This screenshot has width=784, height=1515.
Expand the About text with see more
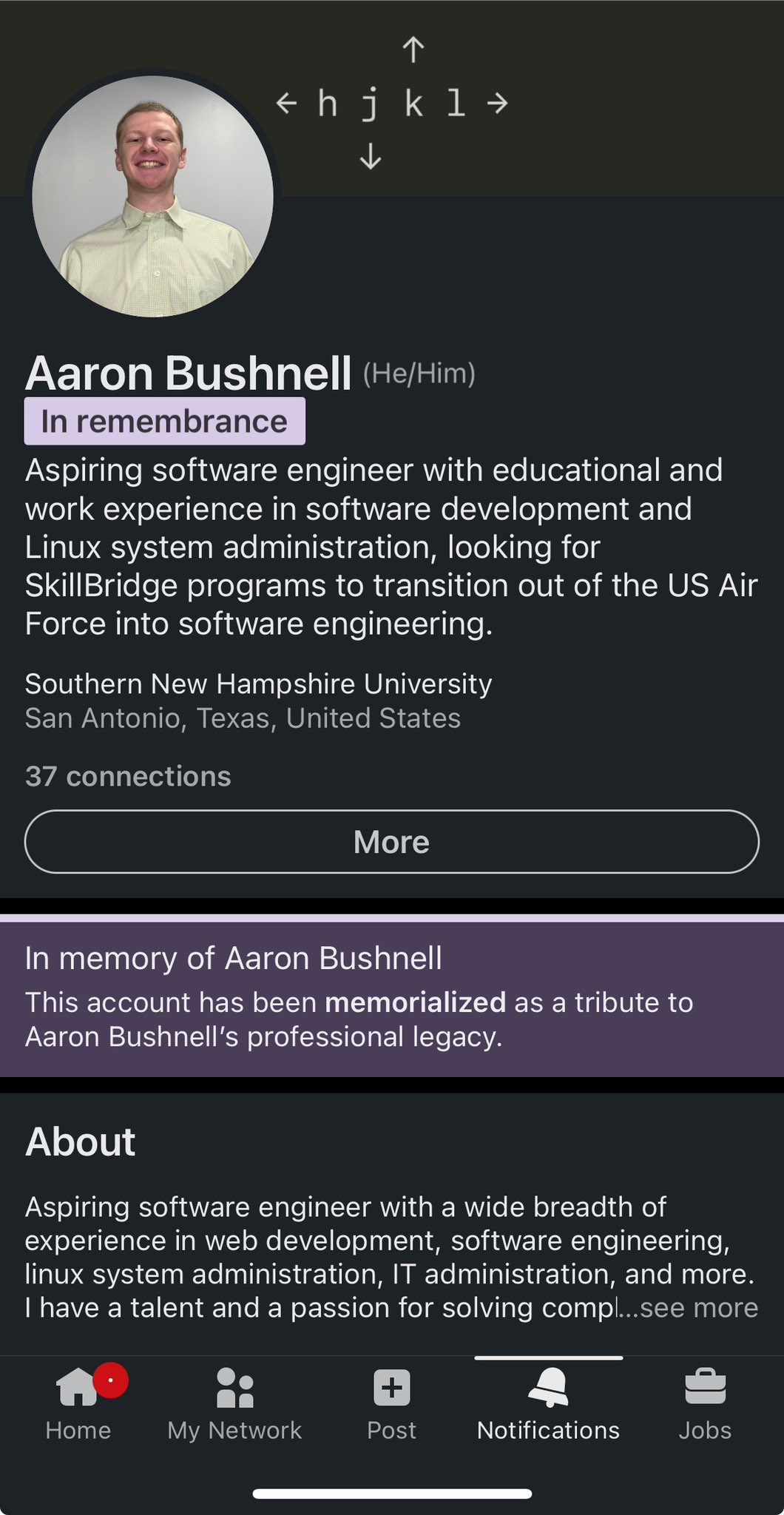point(697,1308)
